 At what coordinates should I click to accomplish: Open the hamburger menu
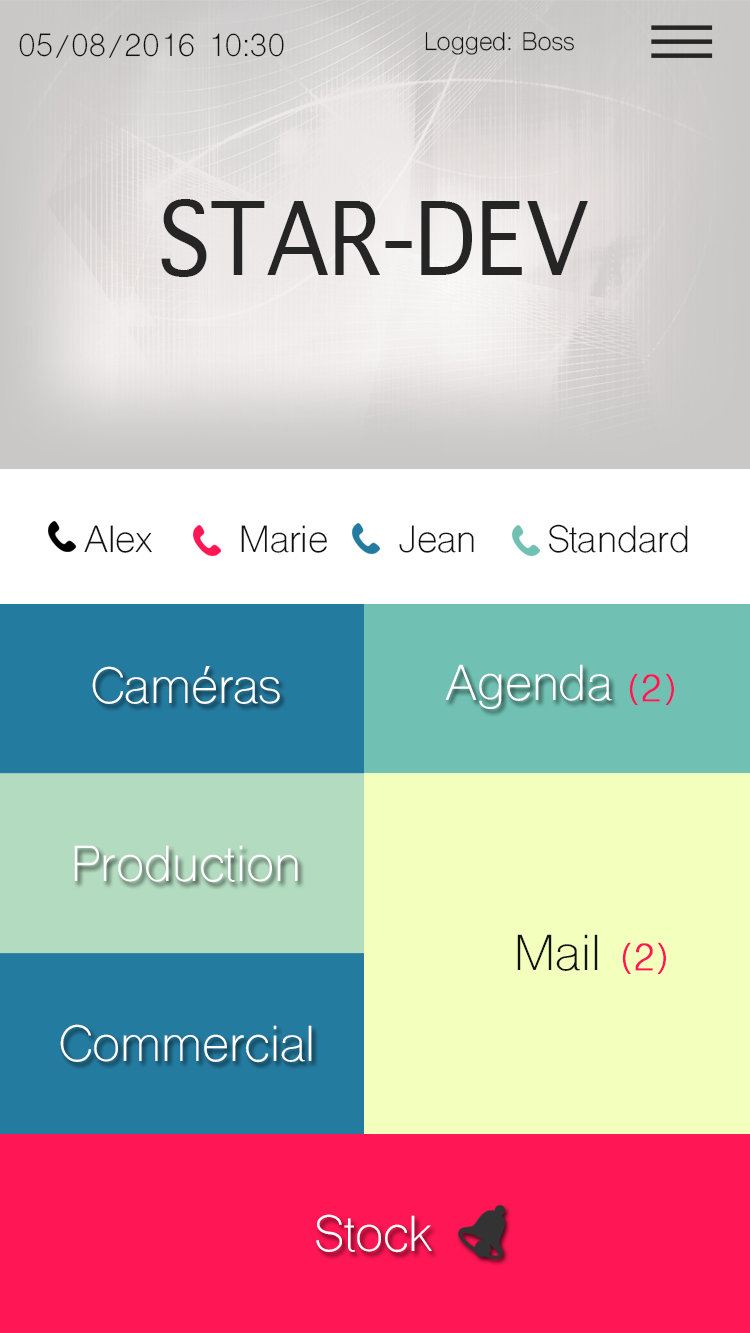coord(681,42)
